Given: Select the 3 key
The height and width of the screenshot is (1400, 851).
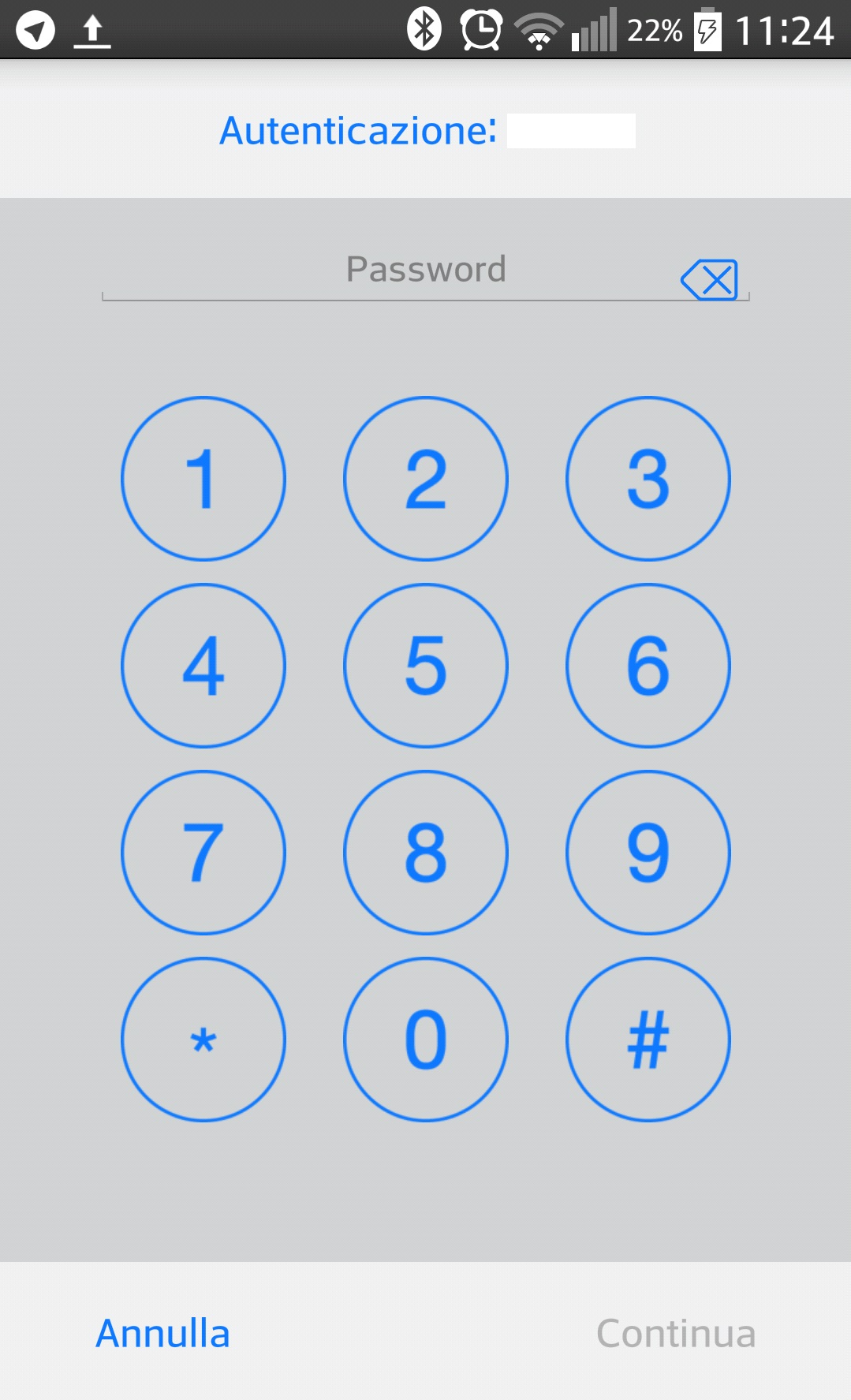Looking at the screenshot, I should click(x=648, y=479).
